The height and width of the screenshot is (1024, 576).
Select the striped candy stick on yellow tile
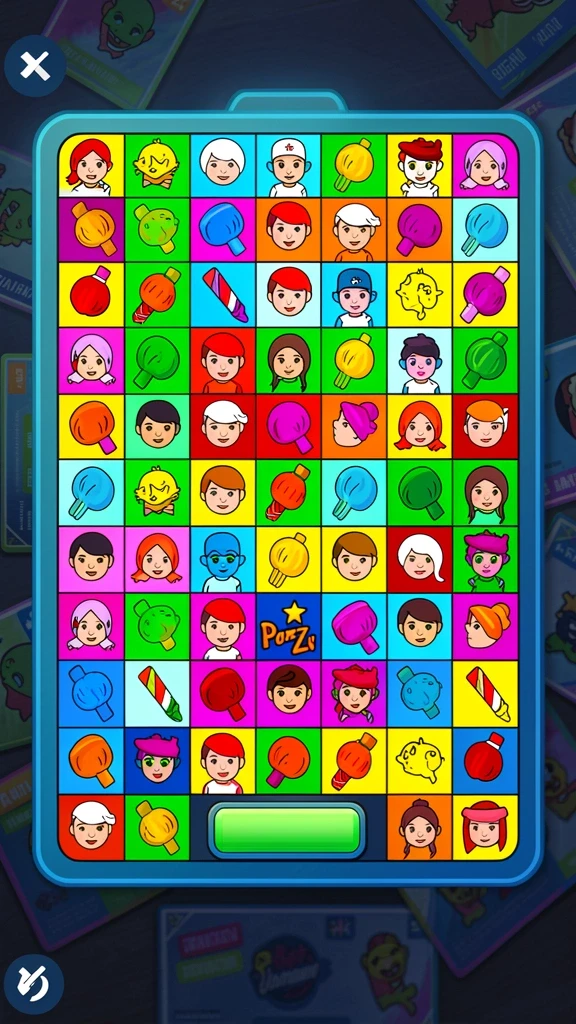[x=485, y=693]
